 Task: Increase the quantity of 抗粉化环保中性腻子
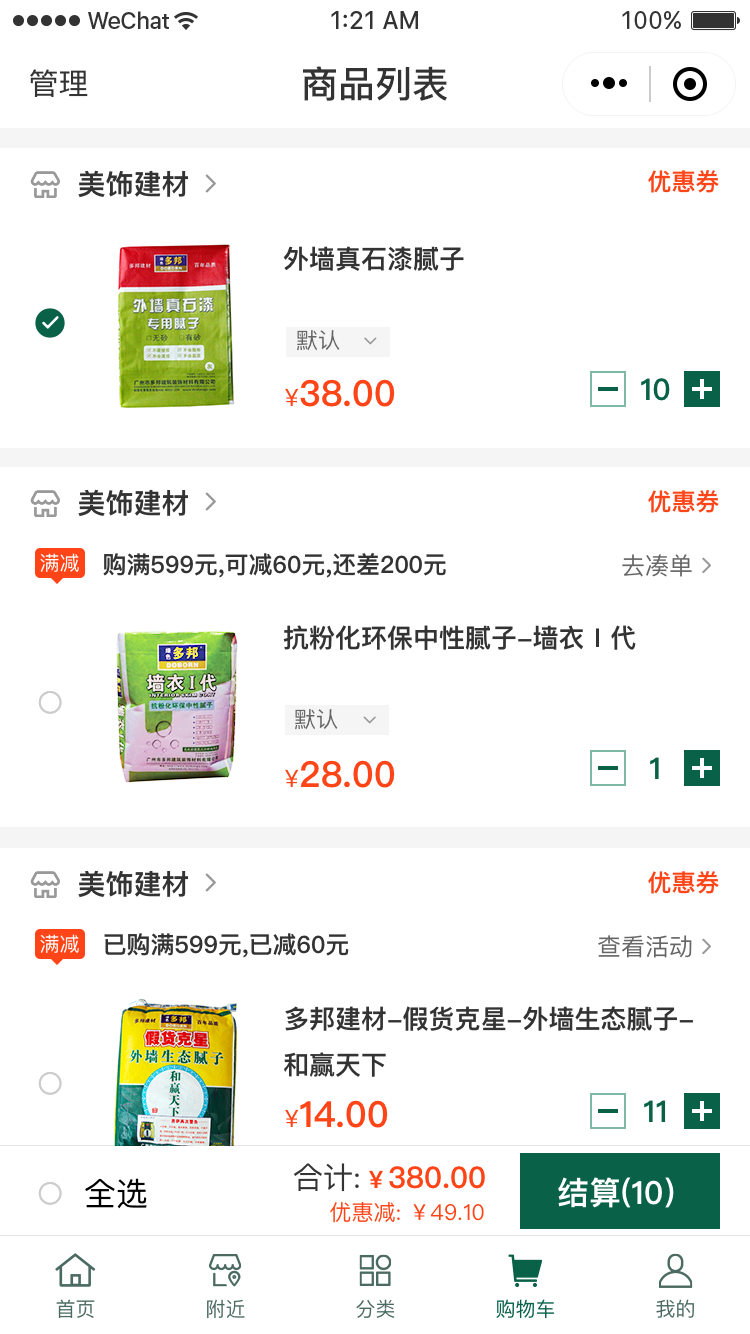click(702, 768)
